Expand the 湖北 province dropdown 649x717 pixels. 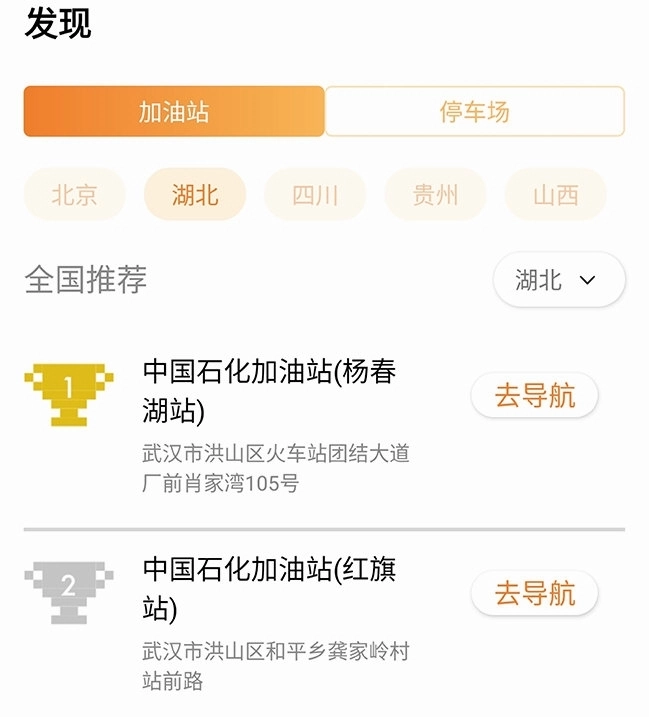click(x=558, y=280)
